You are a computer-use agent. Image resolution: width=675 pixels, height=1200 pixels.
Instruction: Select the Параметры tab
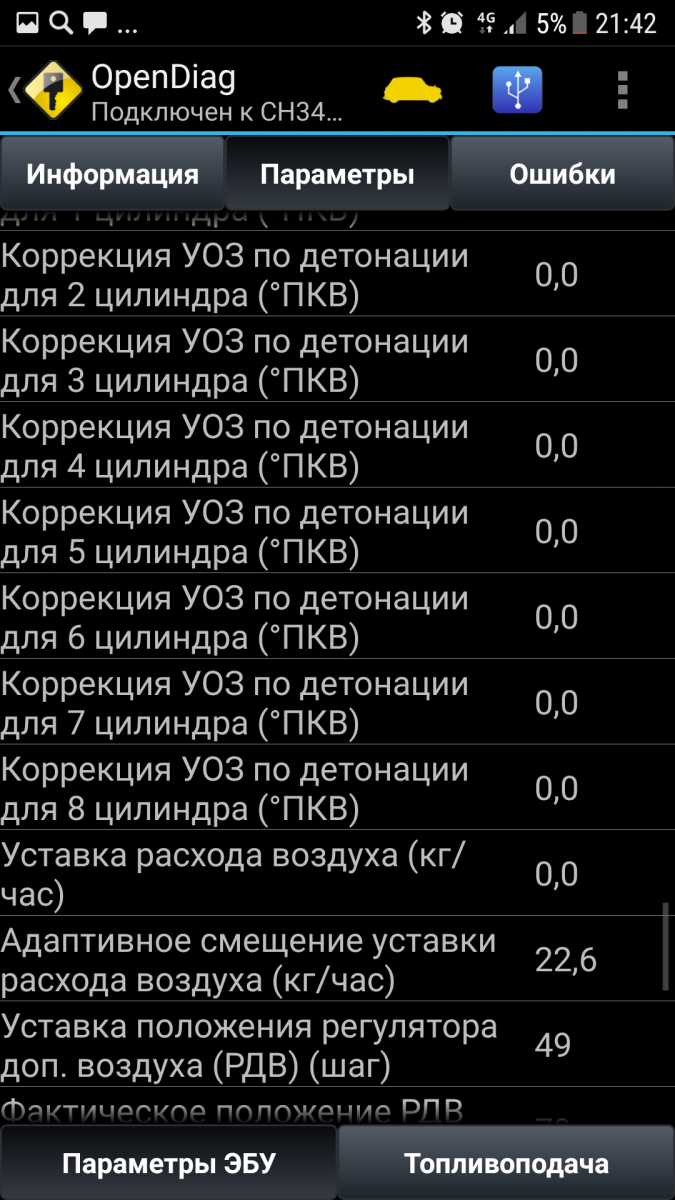[x=337, y=174]
